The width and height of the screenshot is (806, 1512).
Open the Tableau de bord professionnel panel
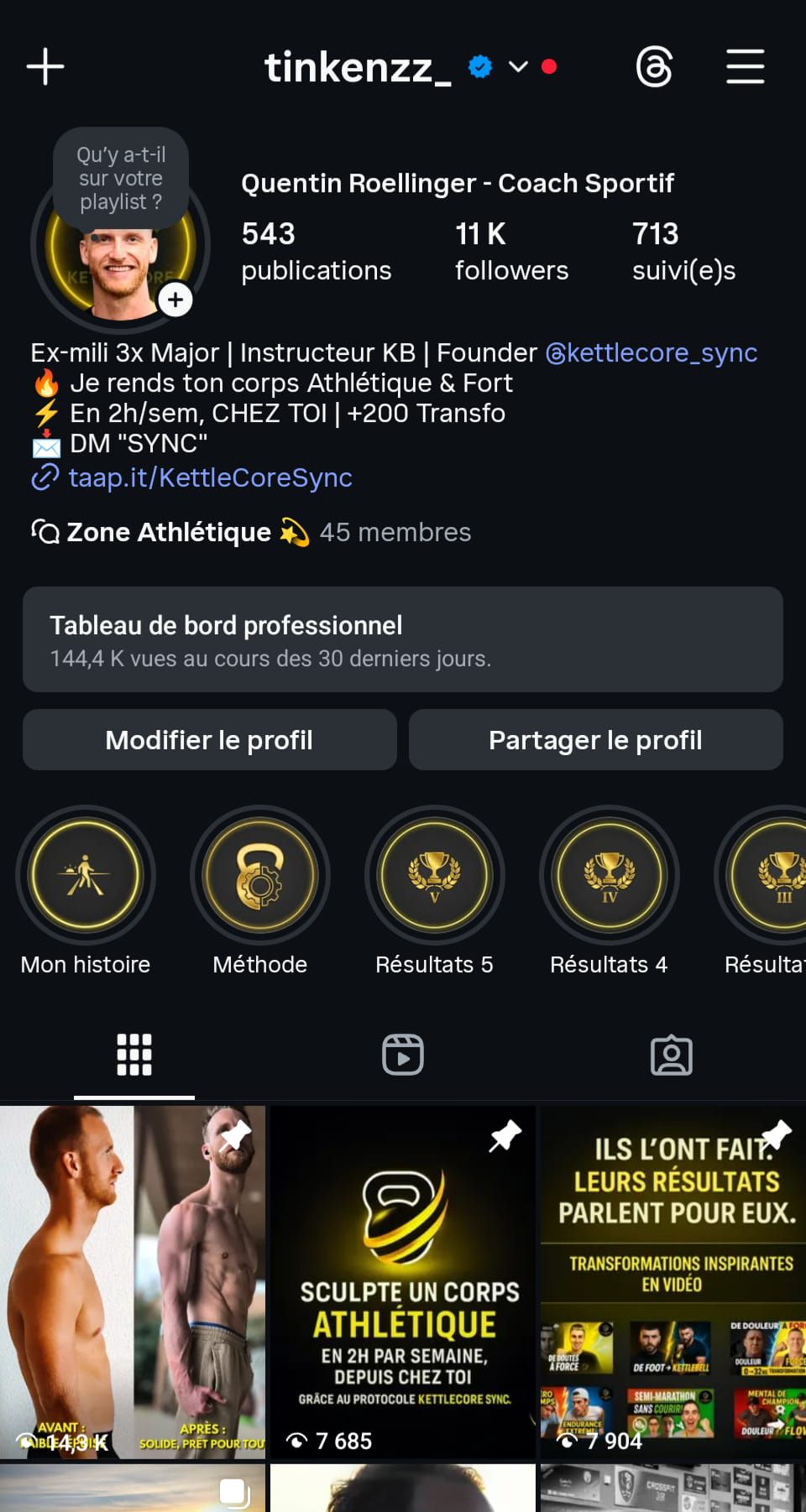(x=403, y=641)
